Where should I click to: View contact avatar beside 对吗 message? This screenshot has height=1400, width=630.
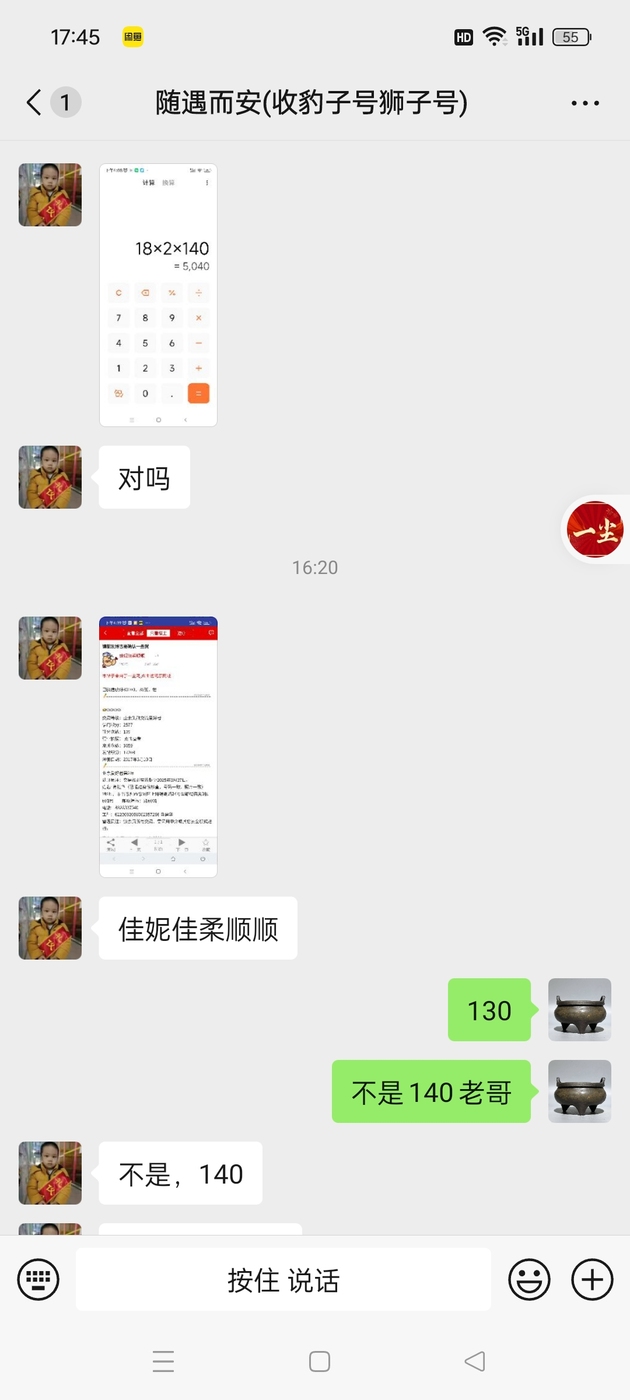[50, 477]
